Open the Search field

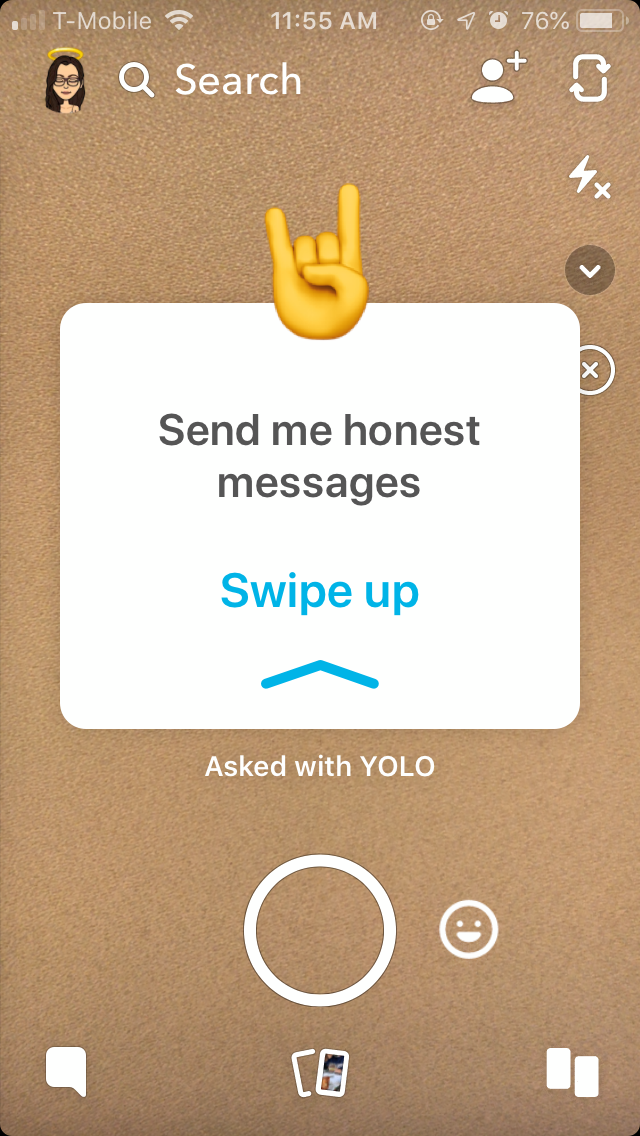[210, 80]
